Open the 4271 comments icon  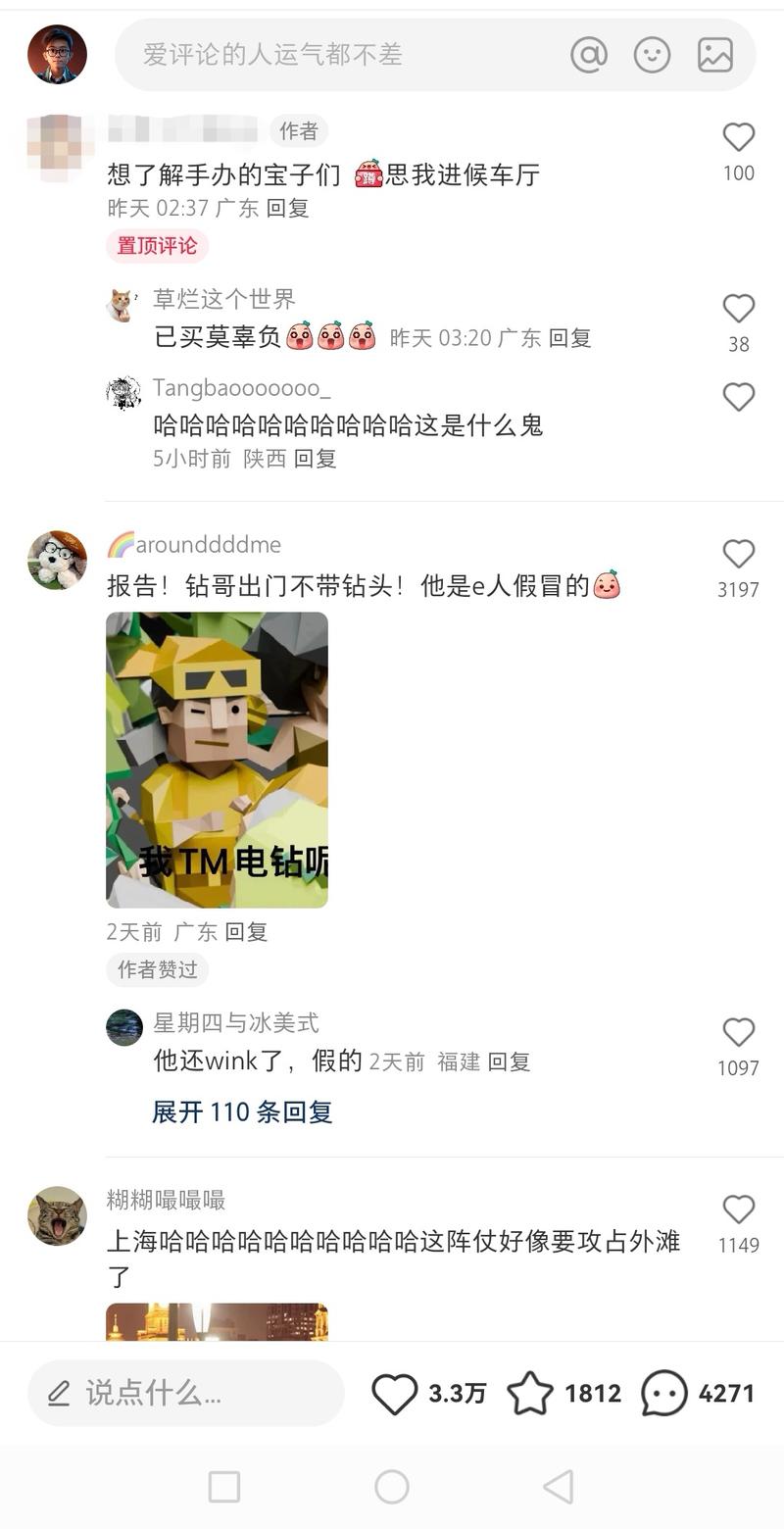tap(664, 1394)
